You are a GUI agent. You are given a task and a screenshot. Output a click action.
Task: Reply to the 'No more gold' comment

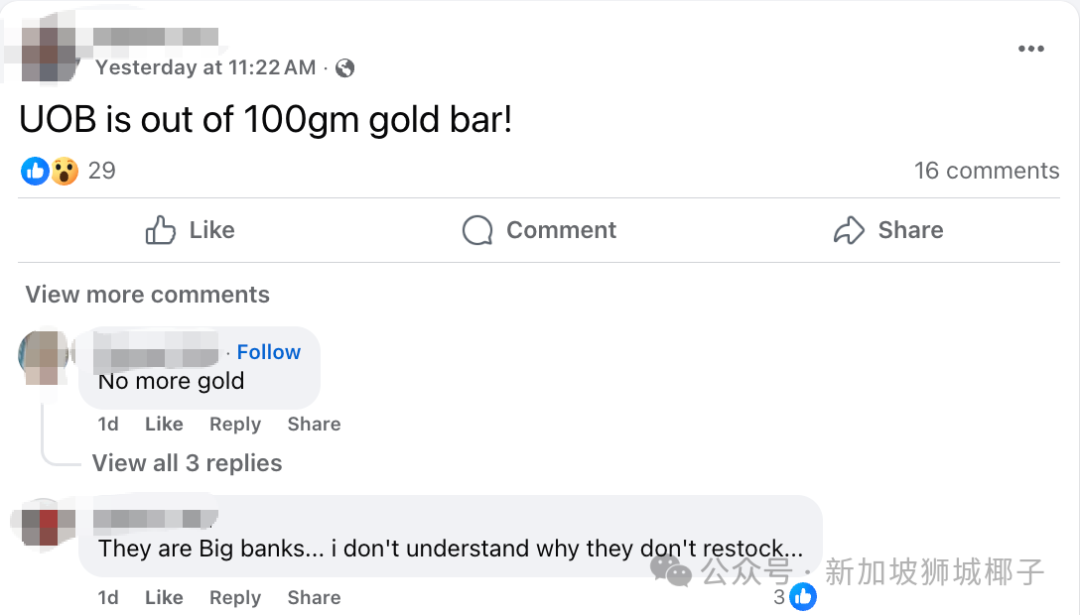coord(234,424)
